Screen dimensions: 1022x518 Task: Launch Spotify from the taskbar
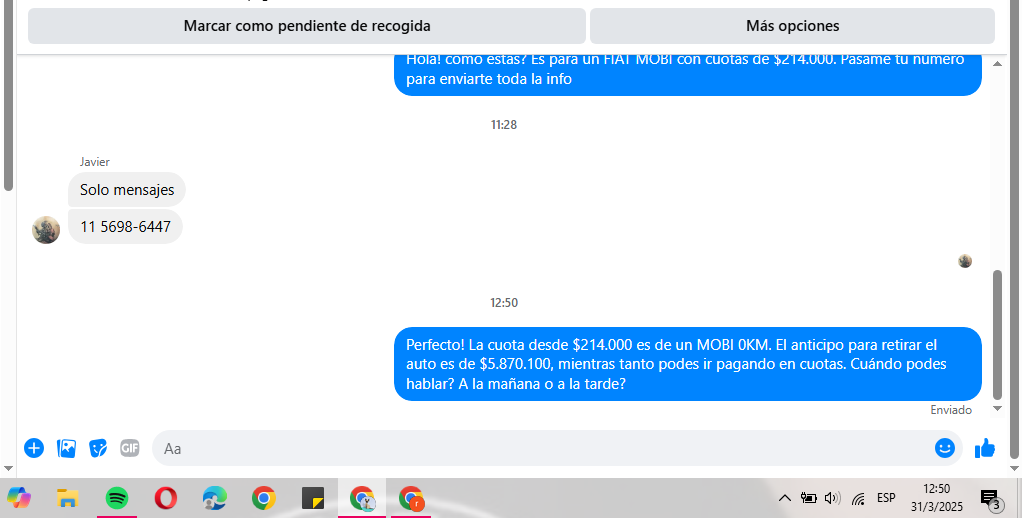click(117, 497)
